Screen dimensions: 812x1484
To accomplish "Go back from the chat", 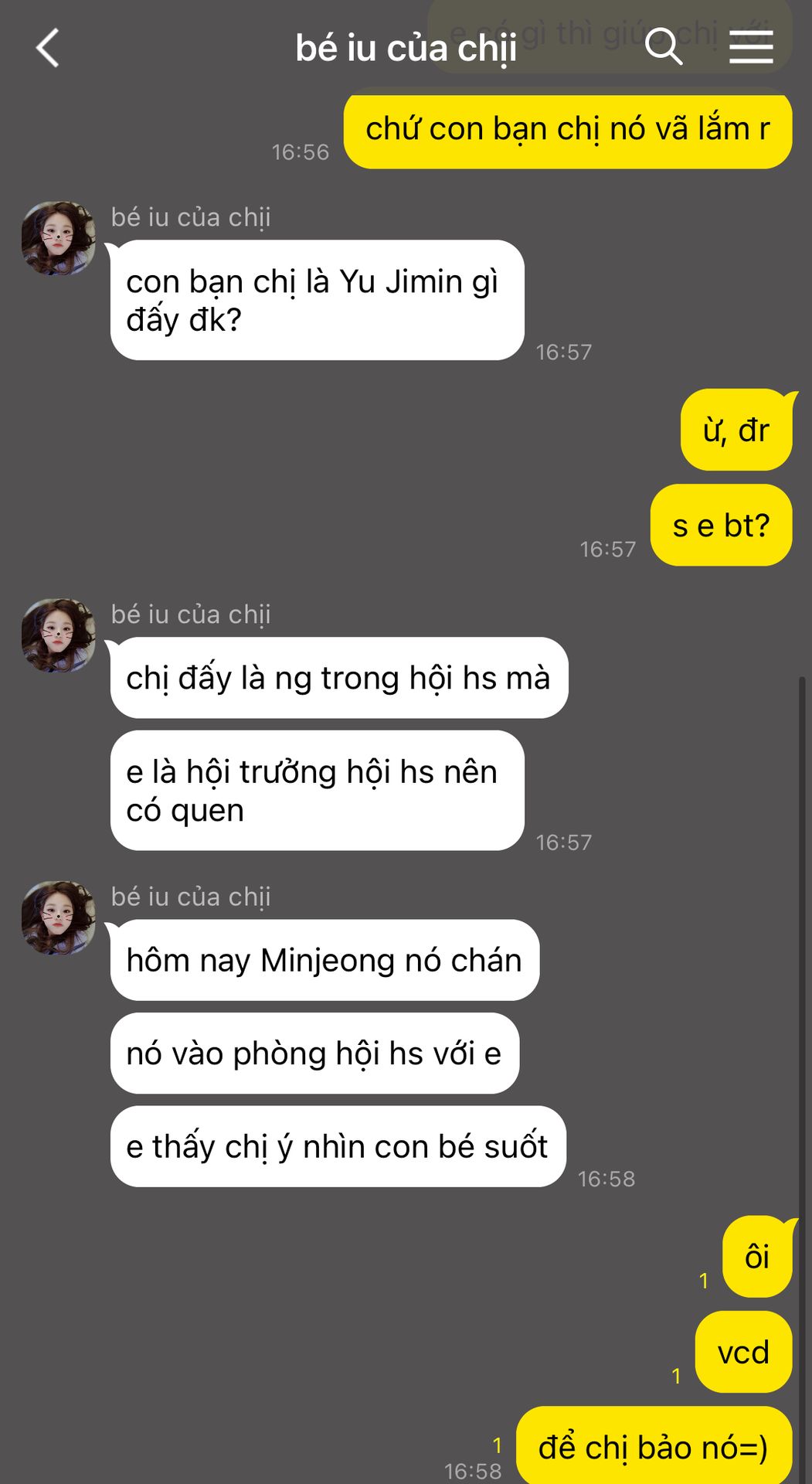I will pyautogui.click(x=48, y=48).
